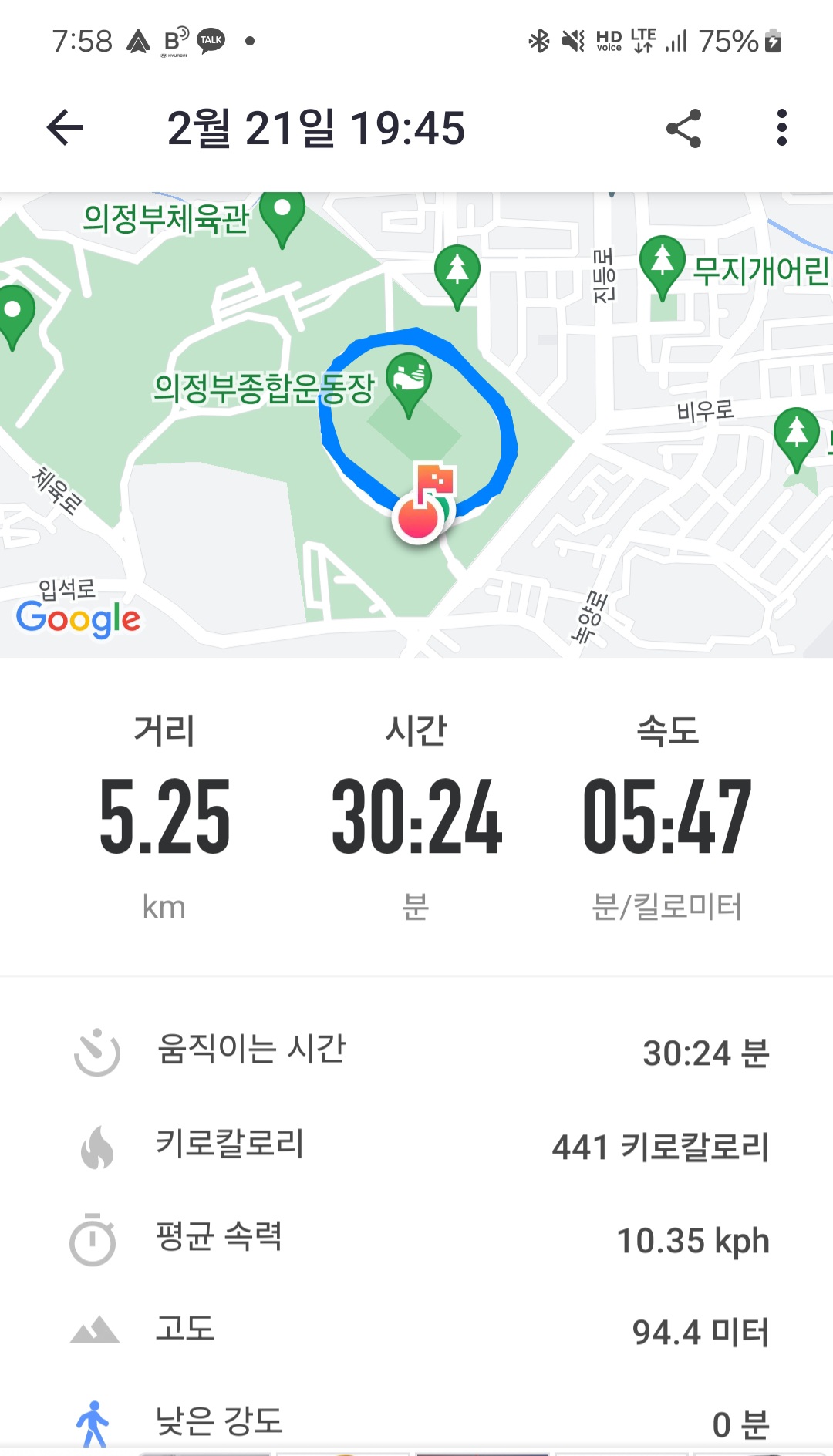Go back using the arrow
The width and height of the screenshot is (833, 1456).
click(66, 127)
